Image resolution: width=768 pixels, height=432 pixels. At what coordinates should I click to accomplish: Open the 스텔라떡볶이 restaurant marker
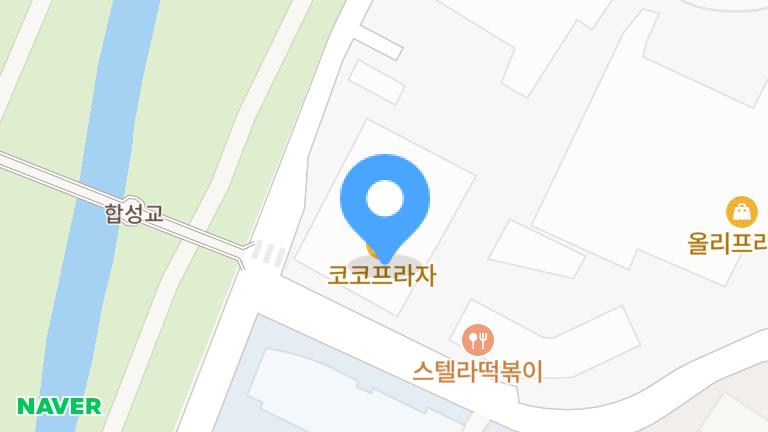click(479, 339)
